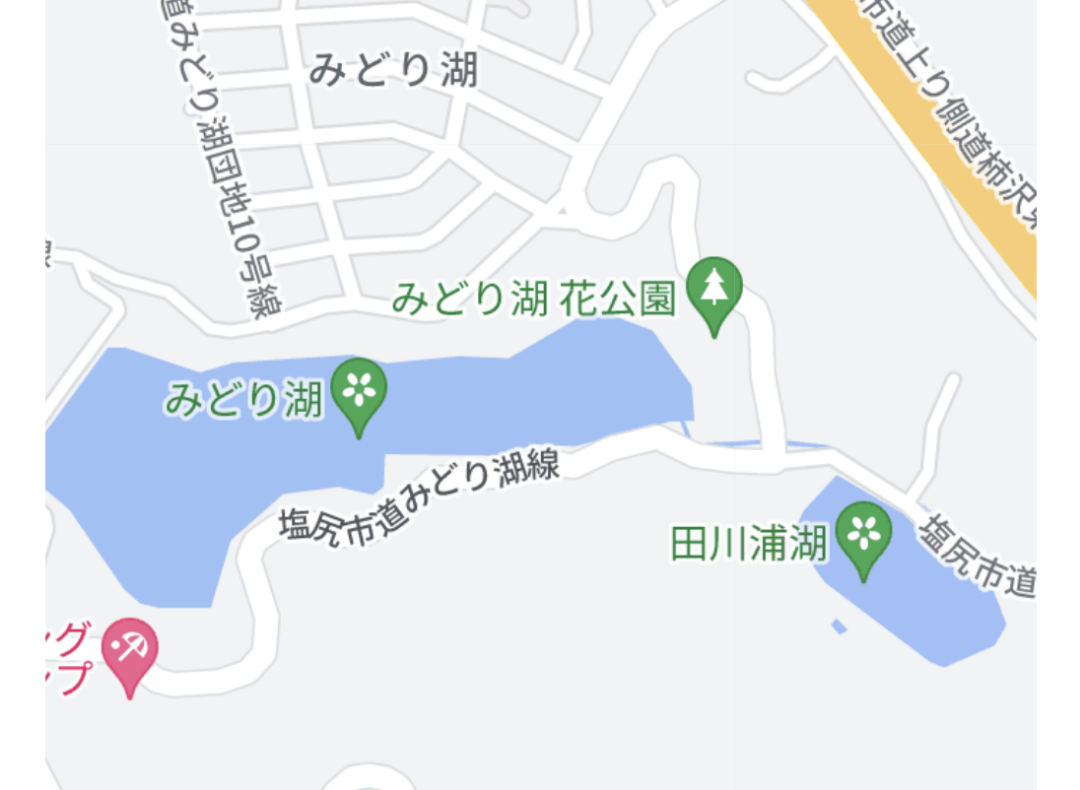1080x790 pixels.
Task: Select the みどり湖 lake marker
Action: [358, 392]
